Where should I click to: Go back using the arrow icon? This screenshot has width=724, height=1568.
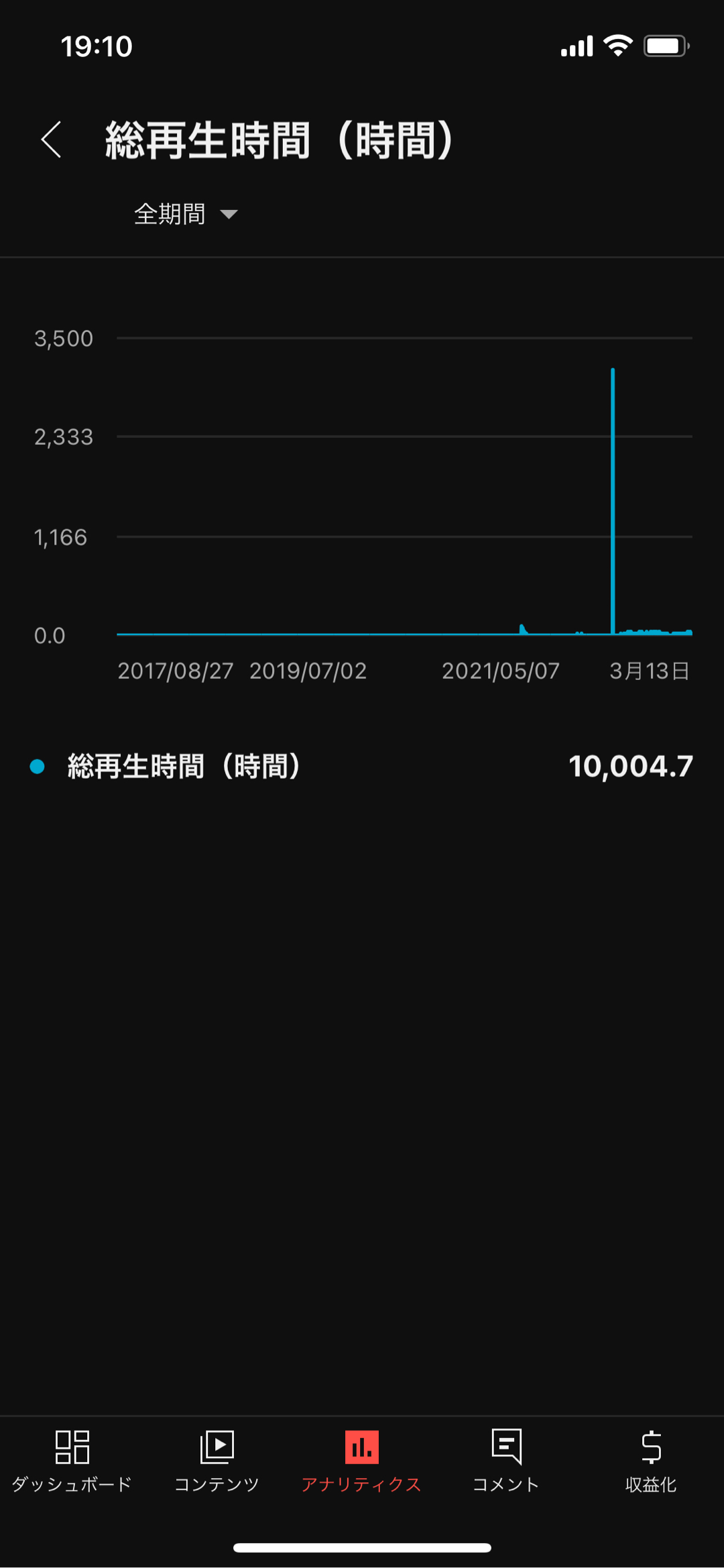[x=52, y=140]
